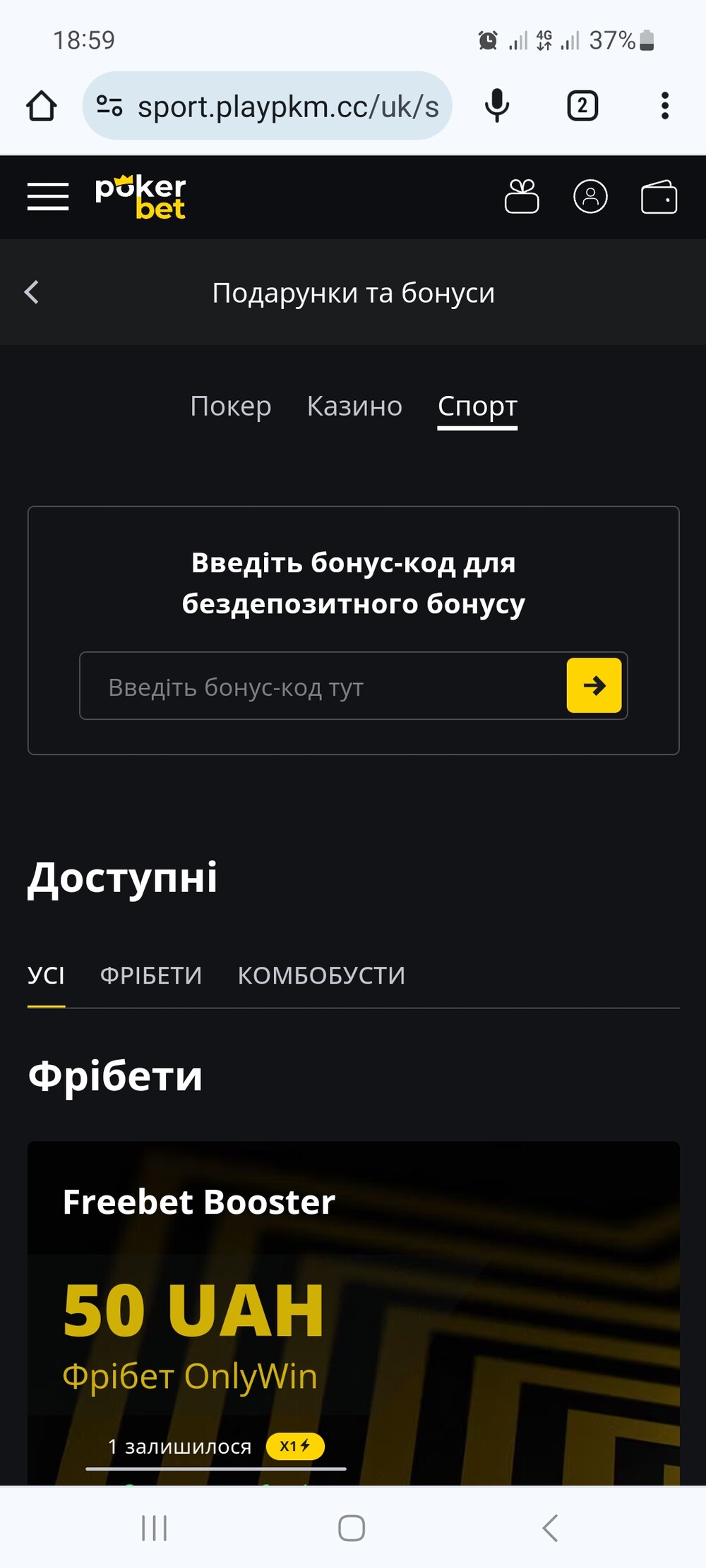This screenshot has height=1568, width=706.
Task: Open the wallet icon
Action: (x=659, y=197)
